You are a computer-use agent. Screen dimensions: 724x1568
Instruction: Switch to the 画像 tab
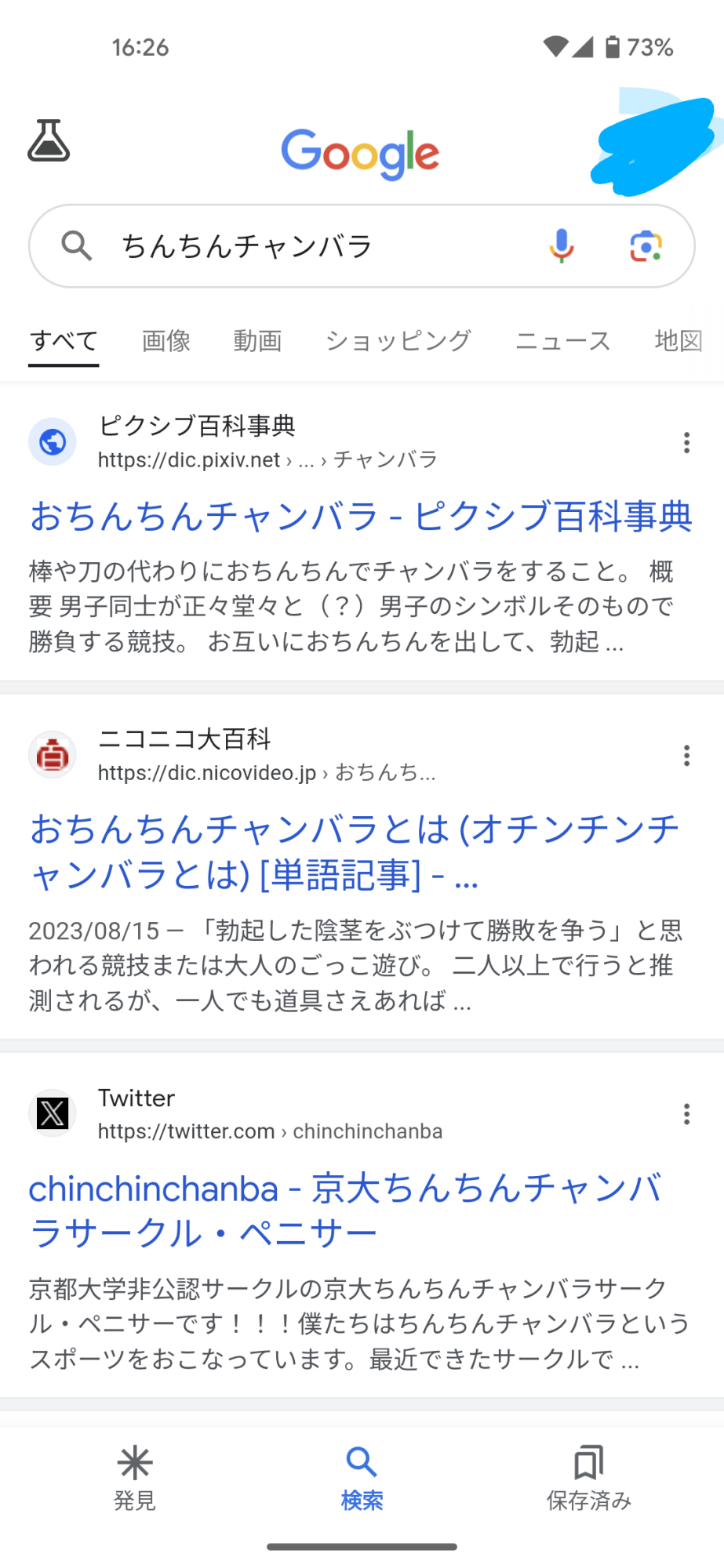pyautogui.click(x=166, y=340)
